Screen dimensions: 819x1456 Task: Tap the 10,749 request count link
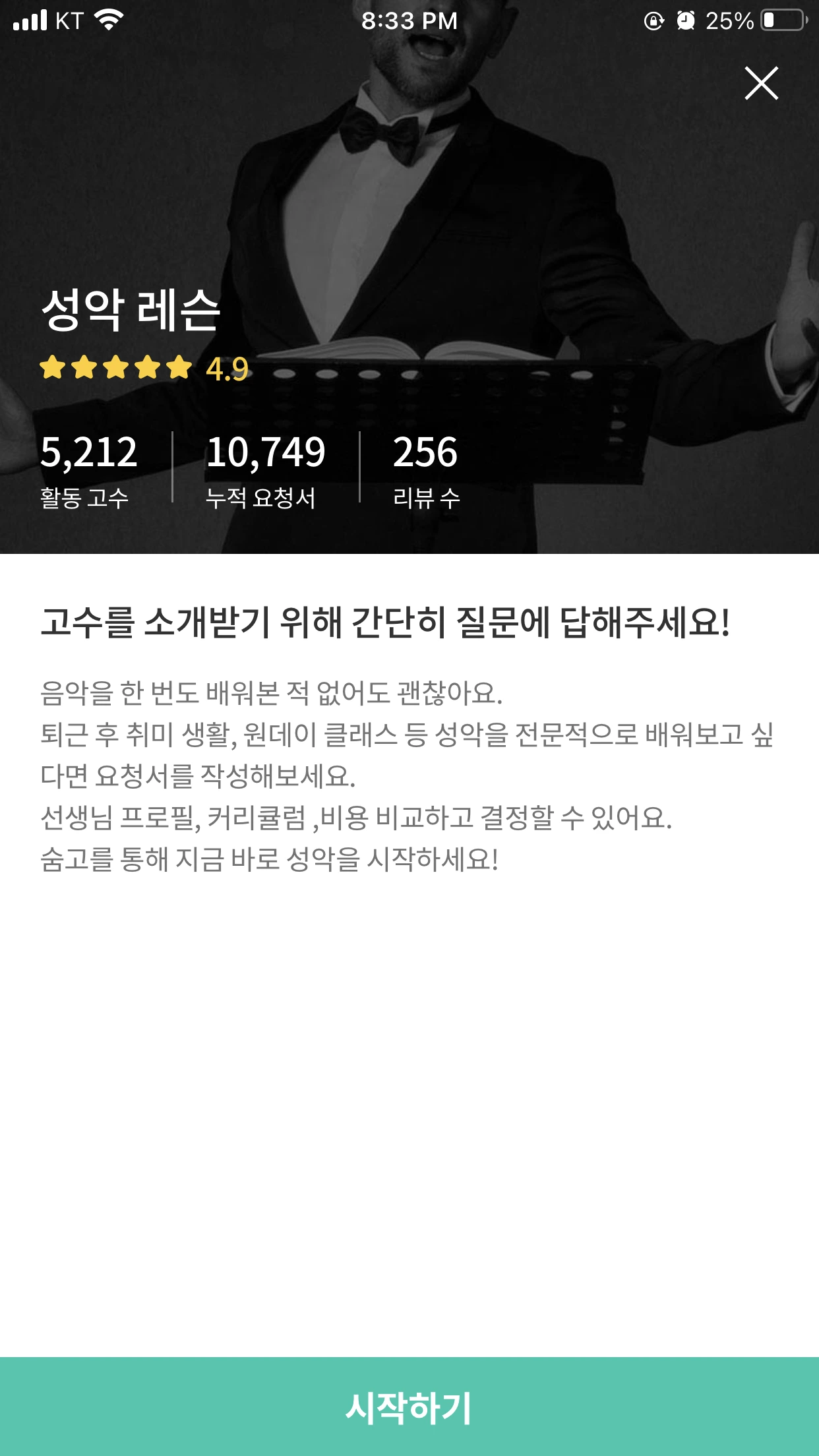click(266, 452)
